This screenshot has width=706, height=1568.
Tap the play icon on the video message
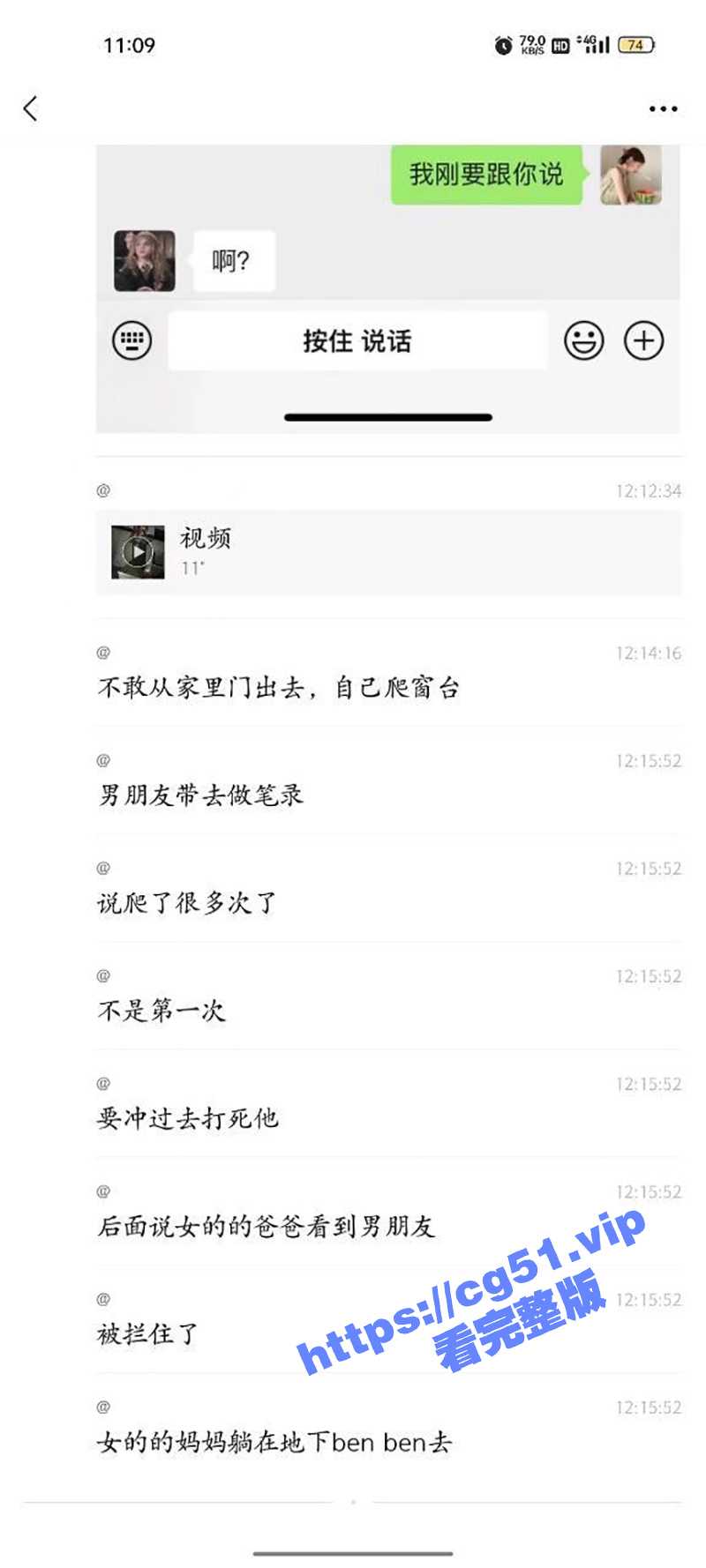[x=139, y=551]
